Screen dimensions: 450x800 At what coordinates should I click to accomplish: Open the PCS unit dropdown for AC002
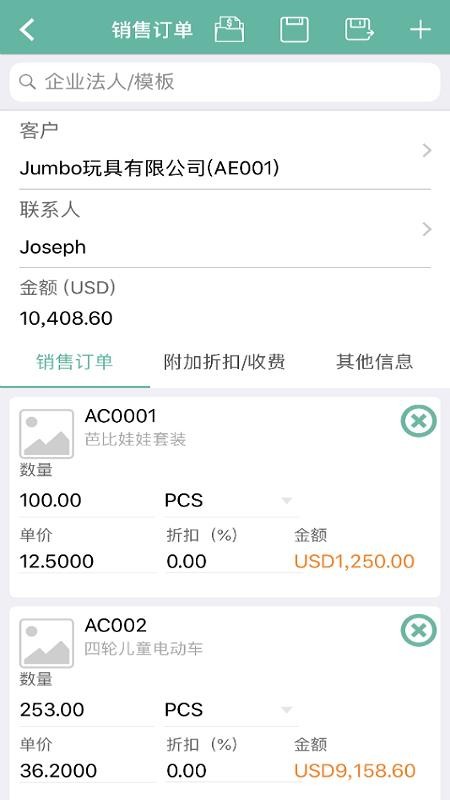[231, 710]
